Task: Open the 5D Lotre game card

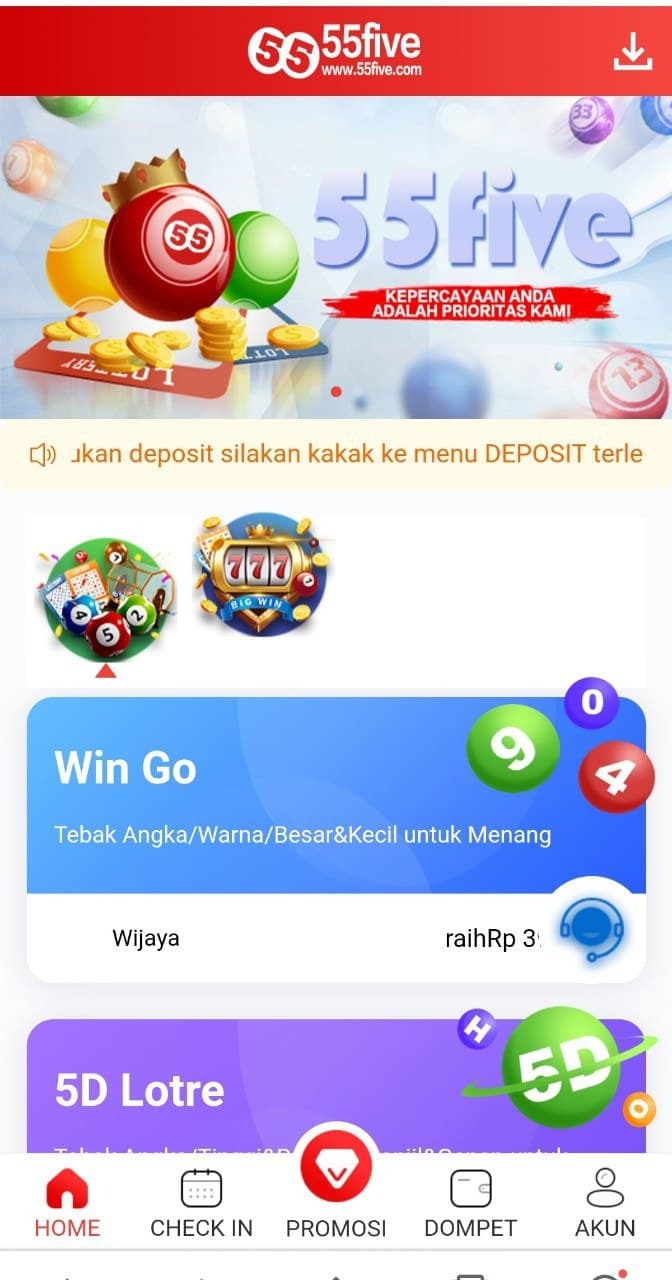Action: click(250, 1088)
